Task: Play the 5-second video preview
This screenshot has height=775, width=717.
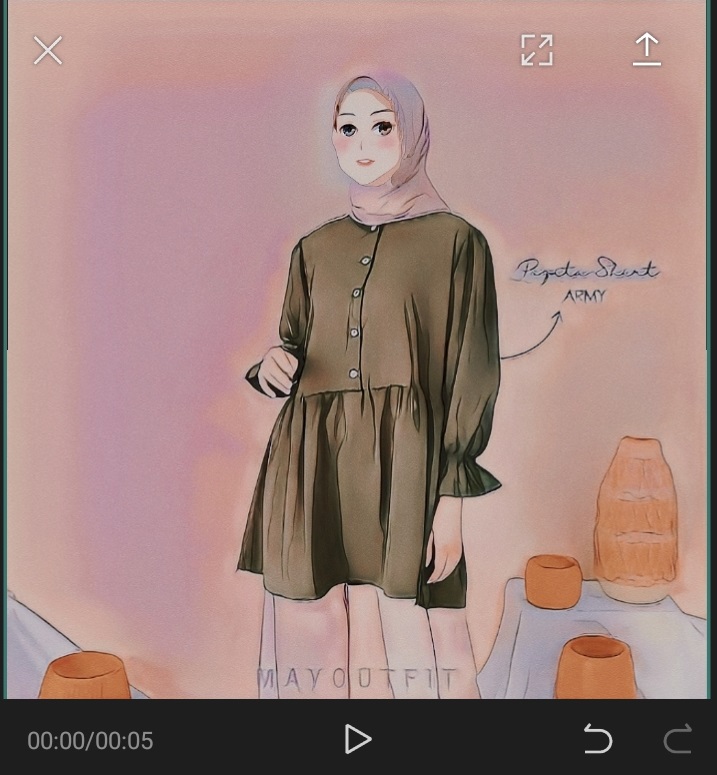Action: pyautogui.click(x=357, y=740)
